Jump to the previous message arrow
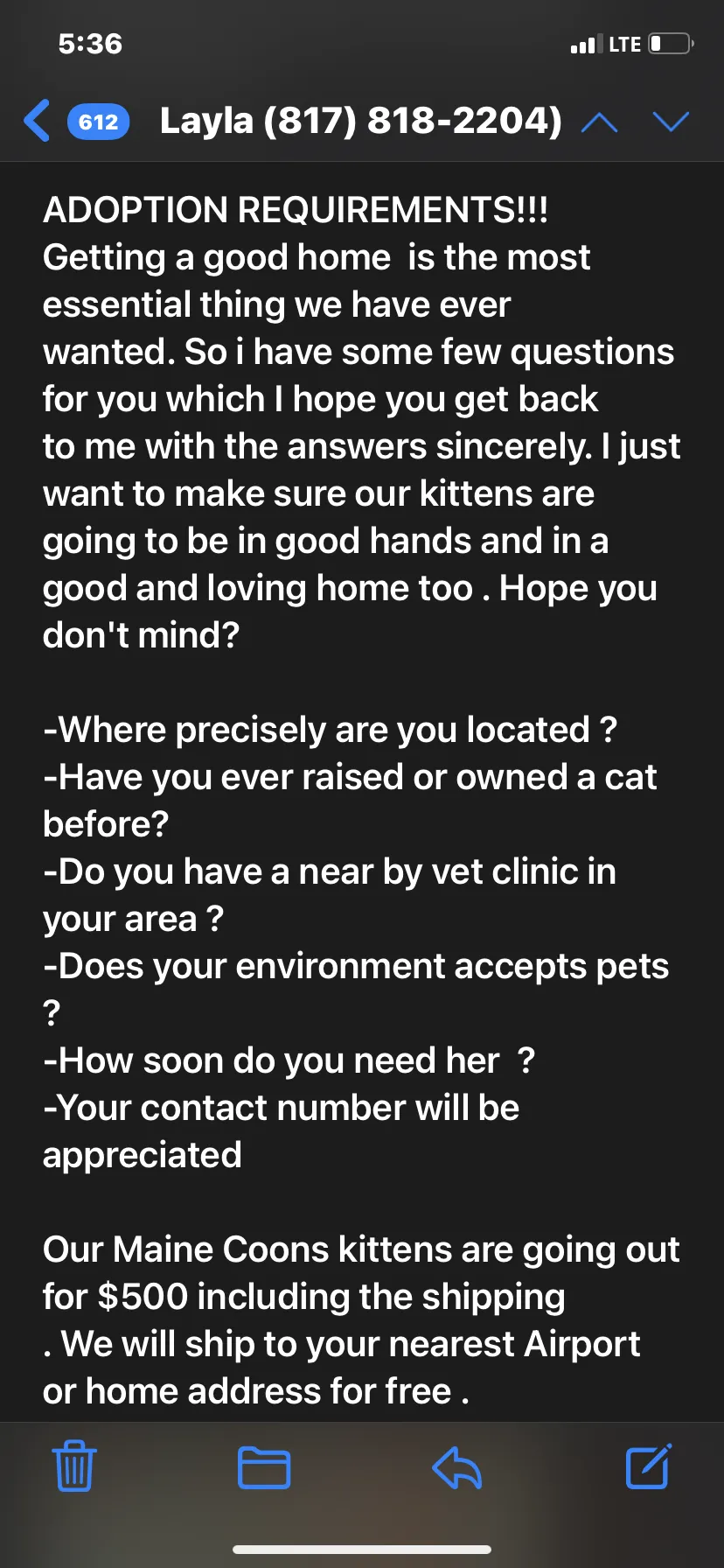The width and height of the screenshot is (724, 1568). tap(599, 122)
